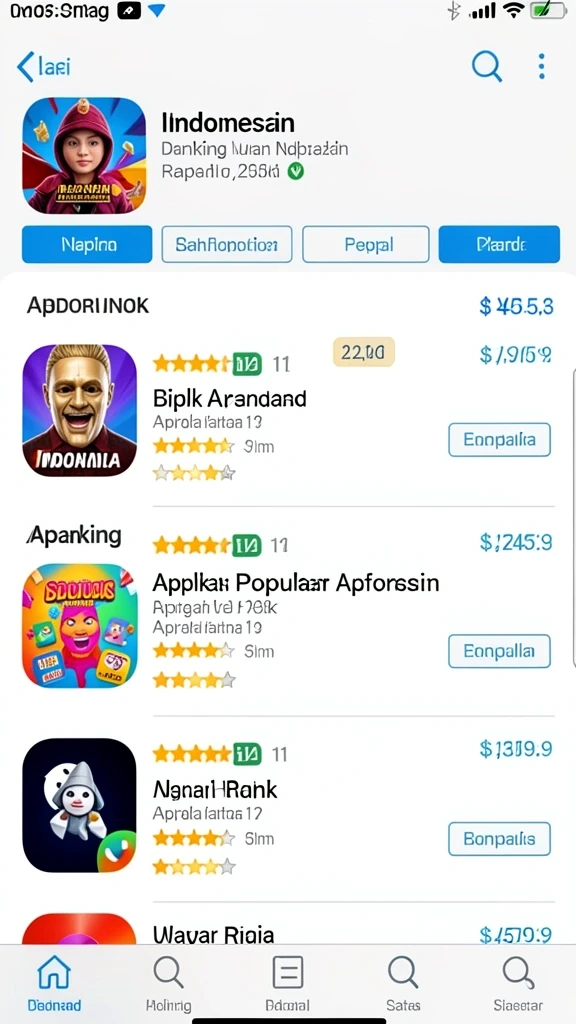
Task: Switch to the Dednaad home tab
Action: tap(54, 984)
